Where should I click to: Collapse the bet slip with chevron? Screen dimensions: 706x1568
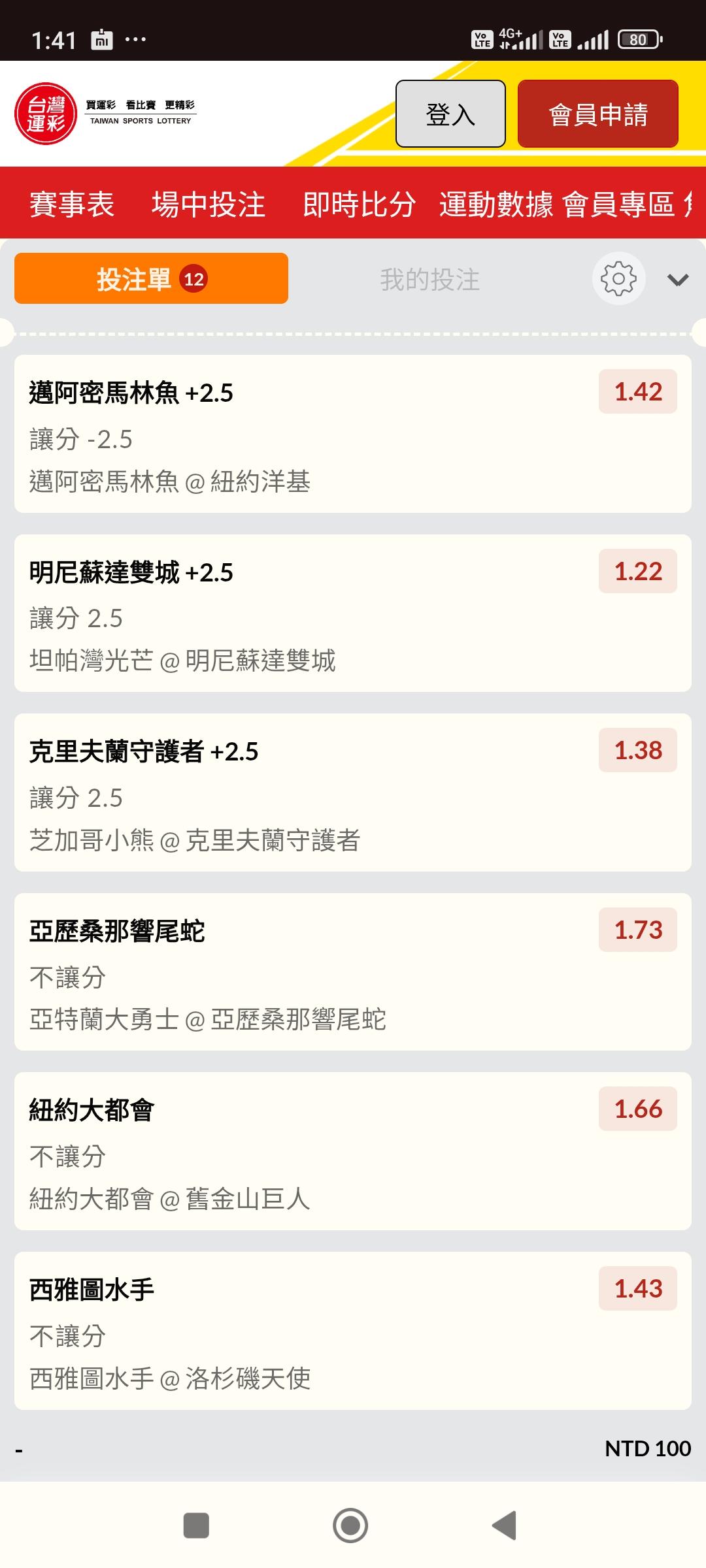[x=677, y=280]
